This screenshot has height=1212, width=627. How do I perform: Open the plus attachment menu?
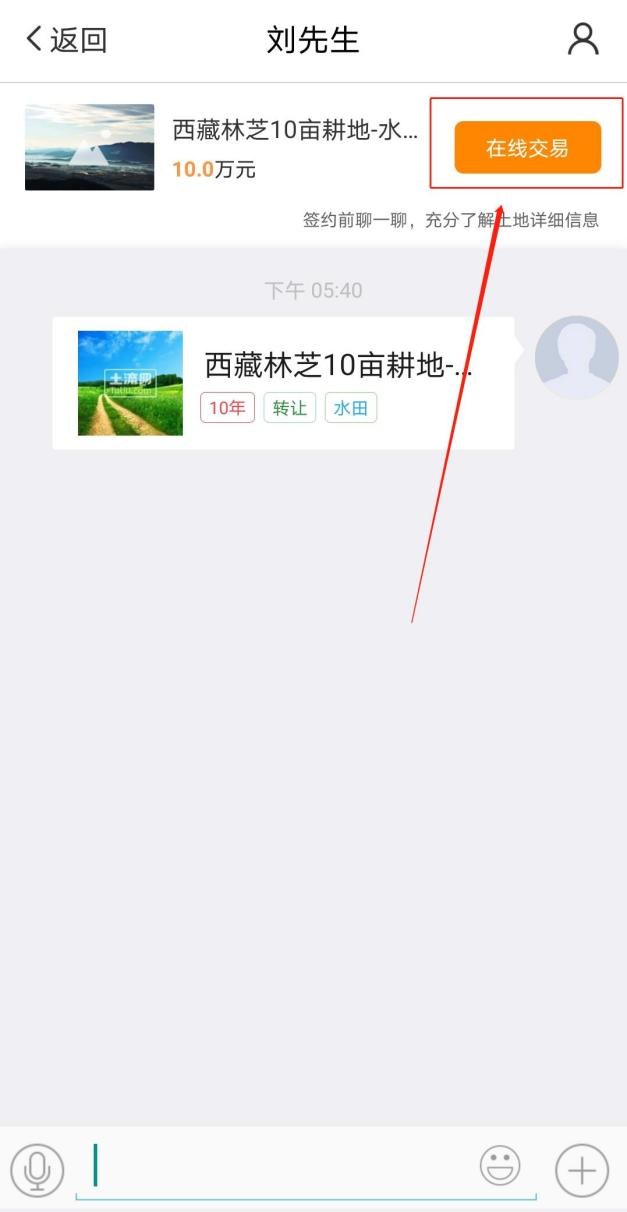[582, 1169]
